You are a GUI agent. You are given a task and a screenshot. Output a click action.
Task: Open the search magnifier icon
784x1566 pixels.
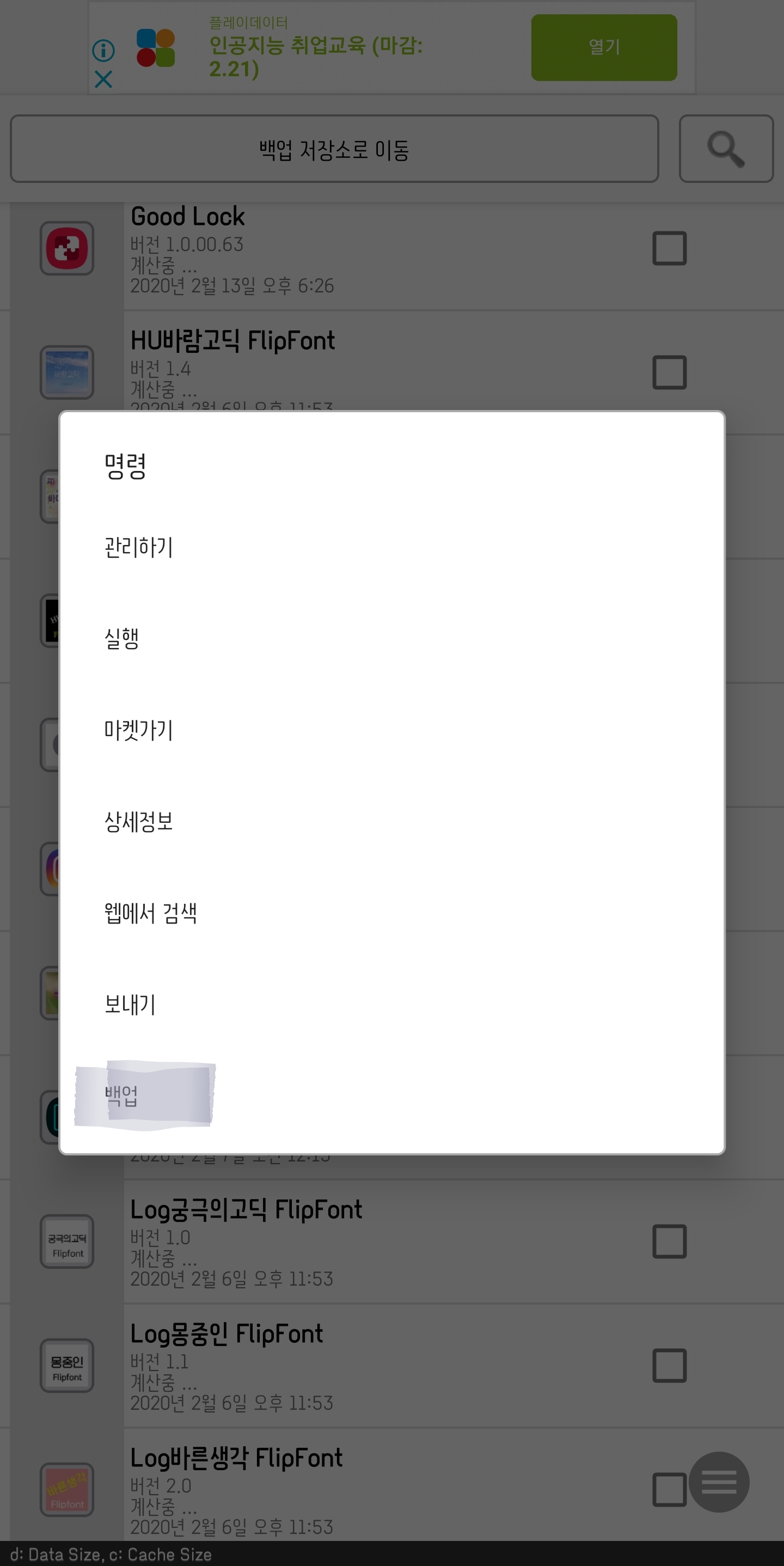point(726,149)
